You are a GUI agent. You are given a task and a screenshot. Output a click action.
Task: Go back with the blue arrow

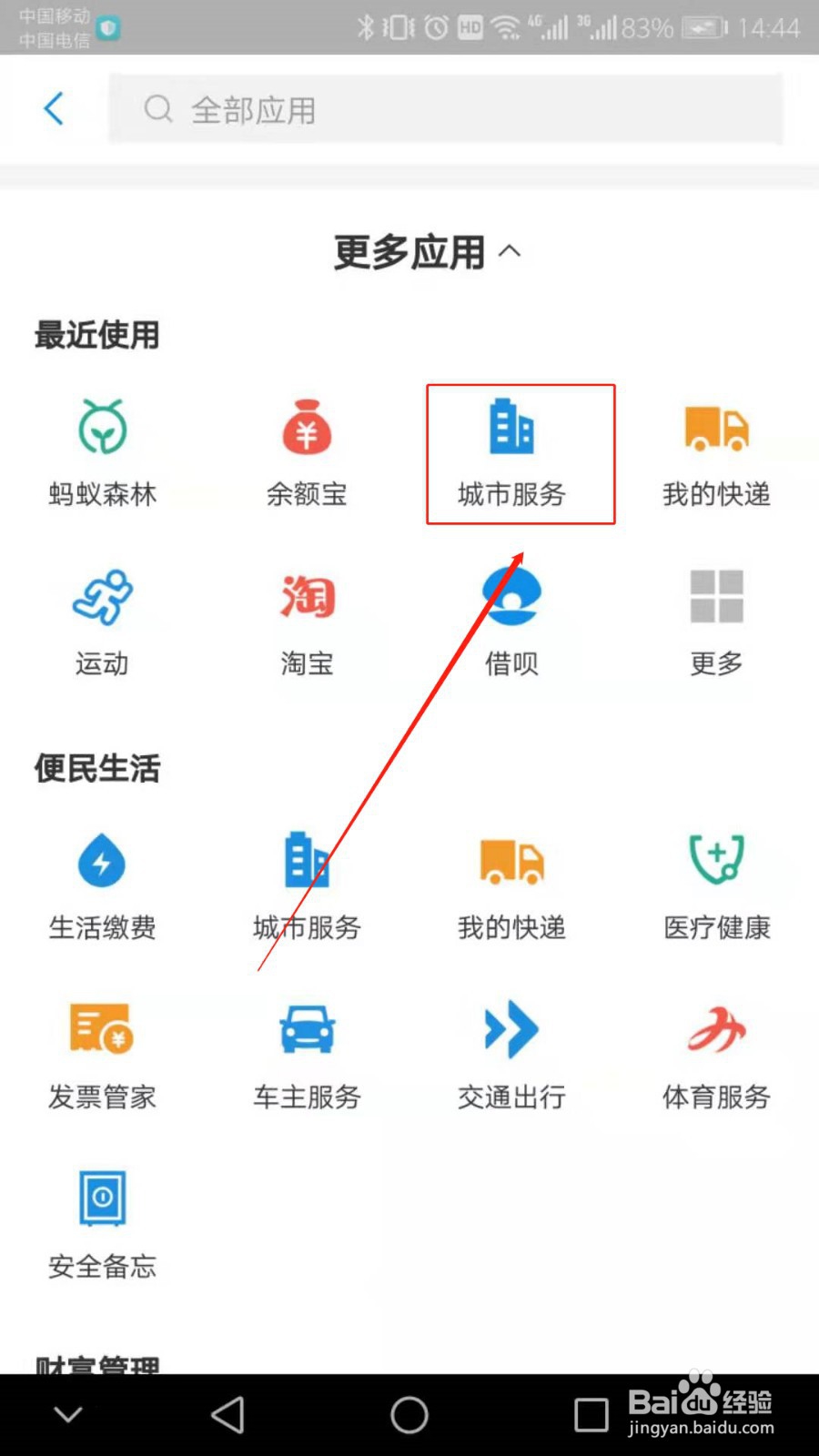[x=55, y=107]
